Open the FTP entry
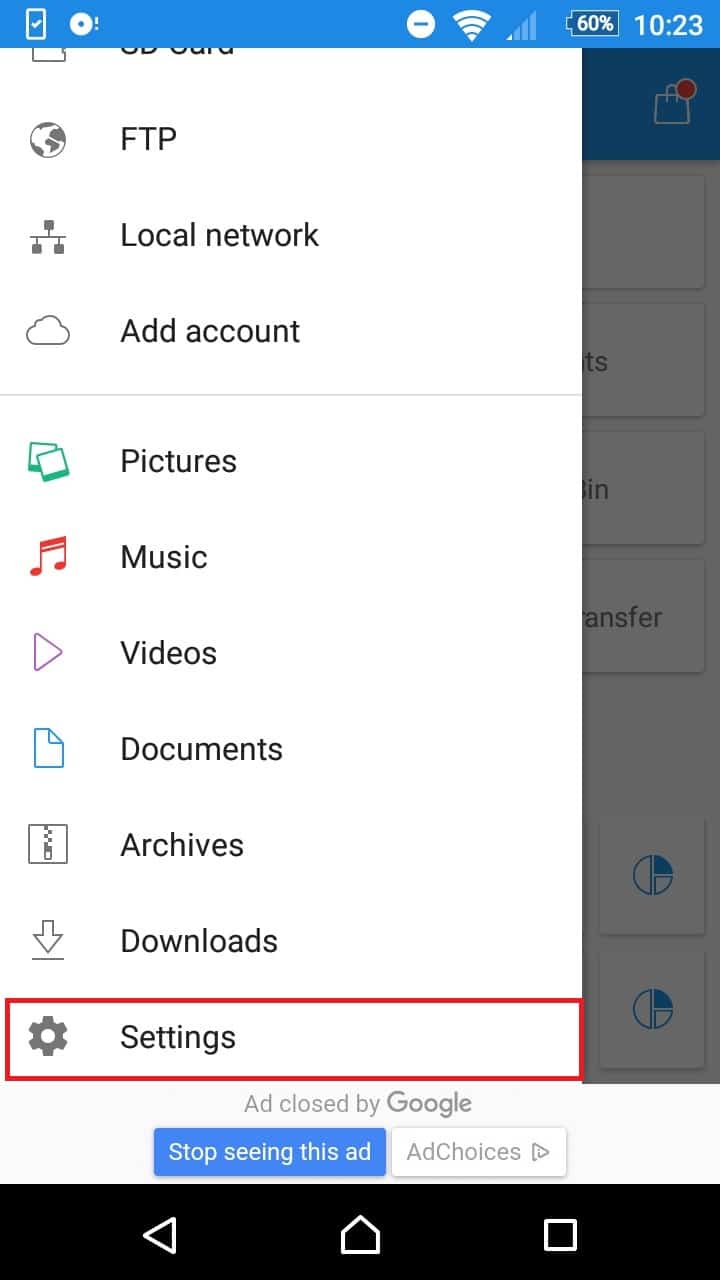This screenshot has width=720, height=1280. [x=291, y=139]
